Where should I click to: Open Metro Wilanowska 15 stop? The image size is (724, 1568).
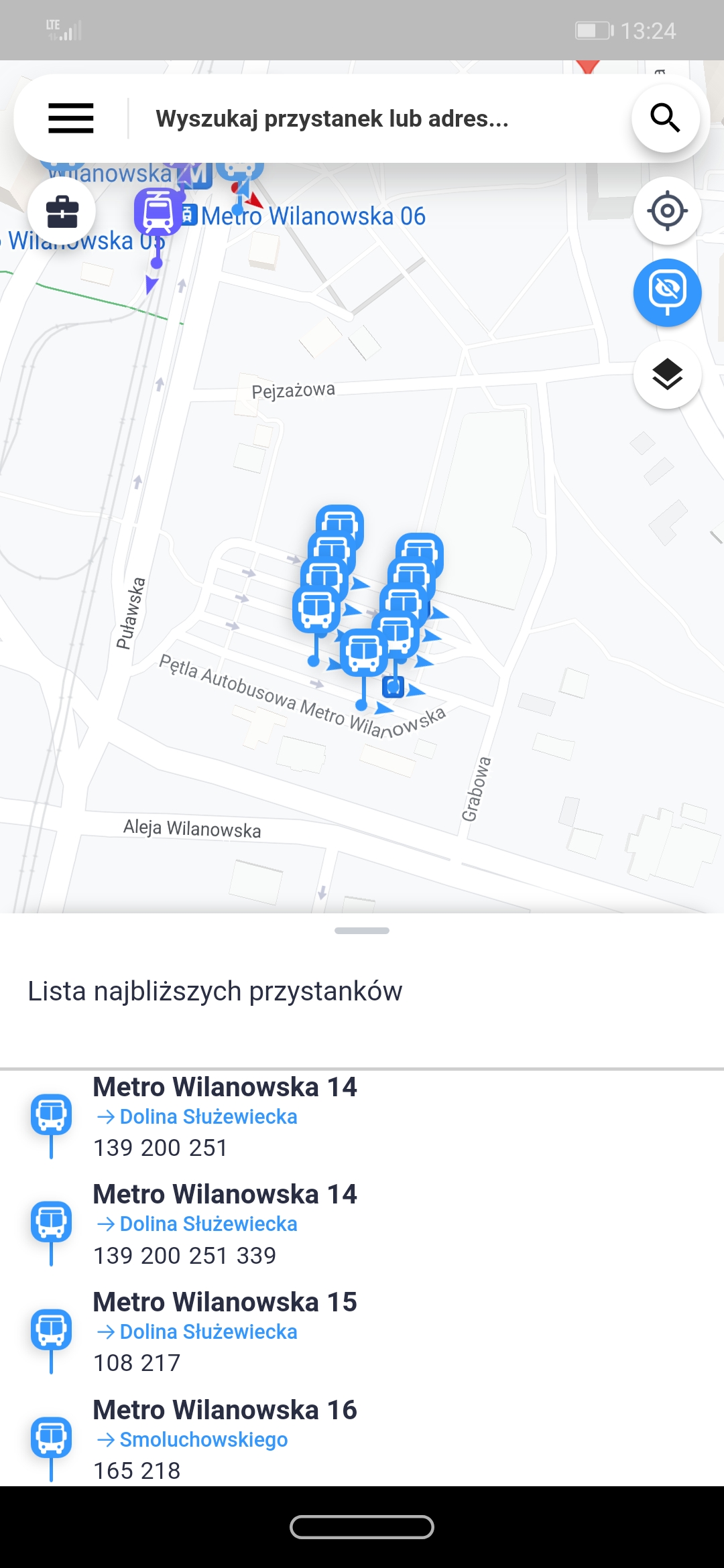pyautogui.click(x=362, y=1332)
